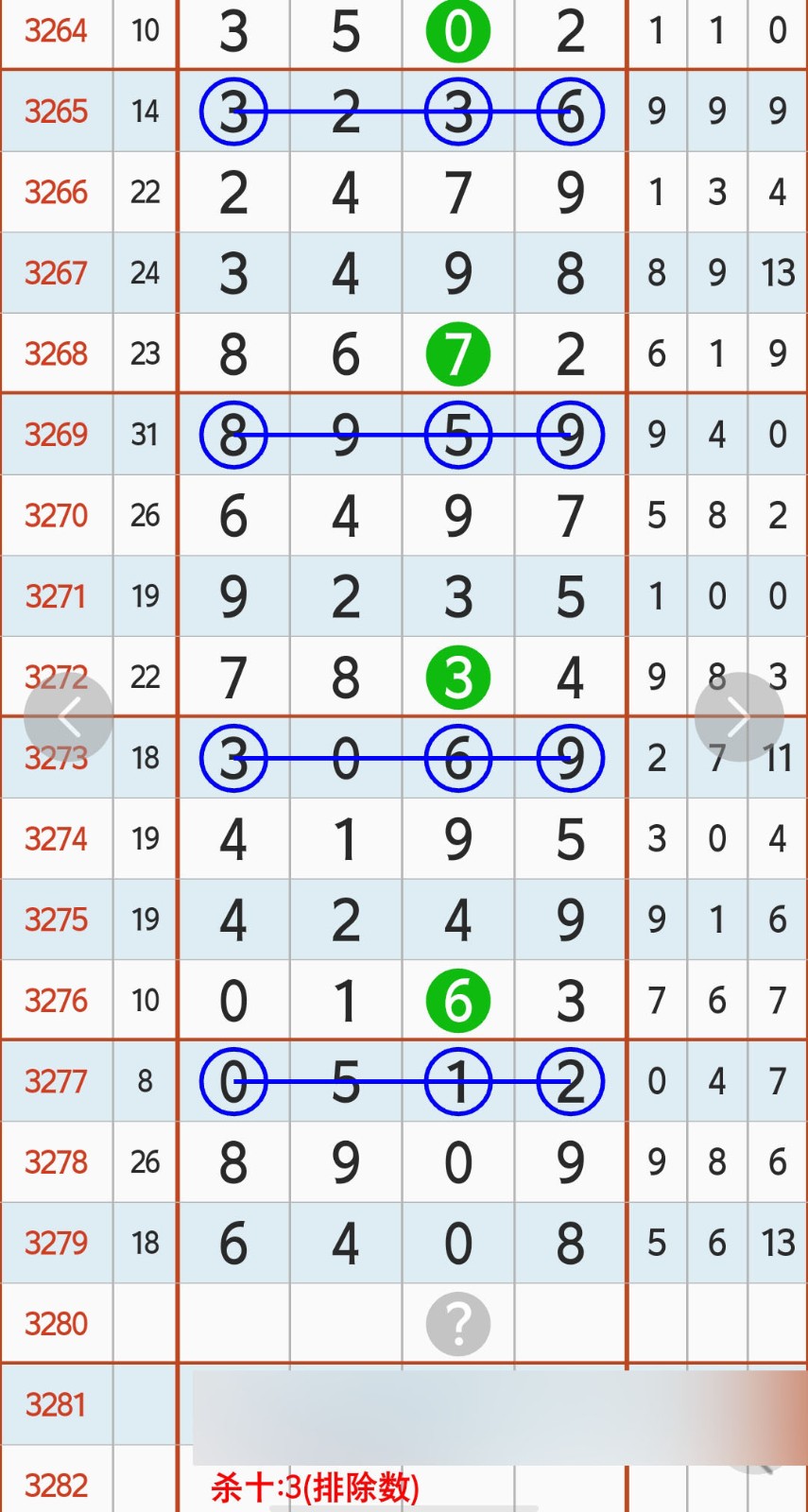Select the row for draw 3265
This screenshot has height=1512, width=808.
point(56,111)
